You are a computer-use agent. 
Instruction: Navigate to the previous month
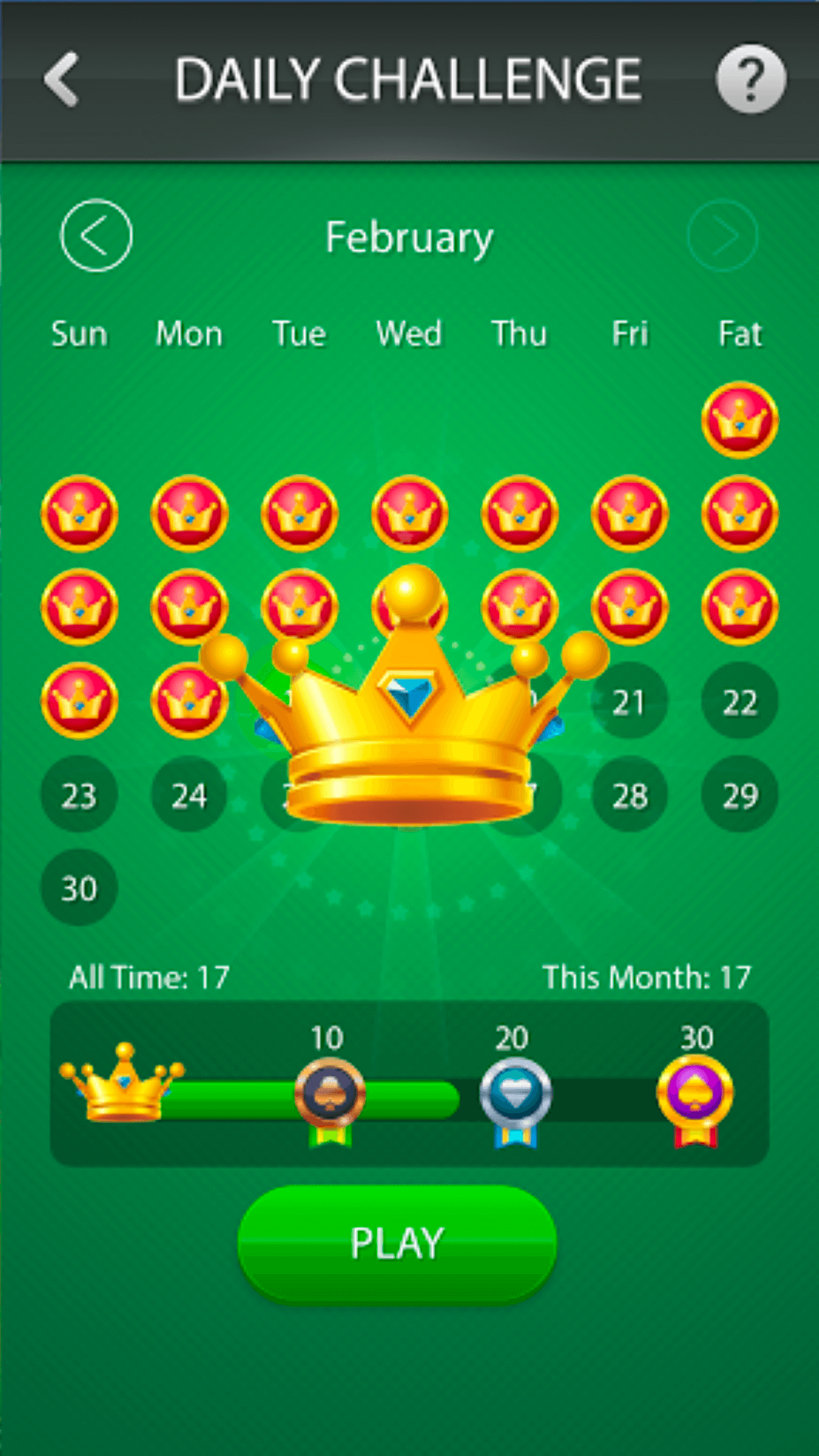tap(96, 236)
